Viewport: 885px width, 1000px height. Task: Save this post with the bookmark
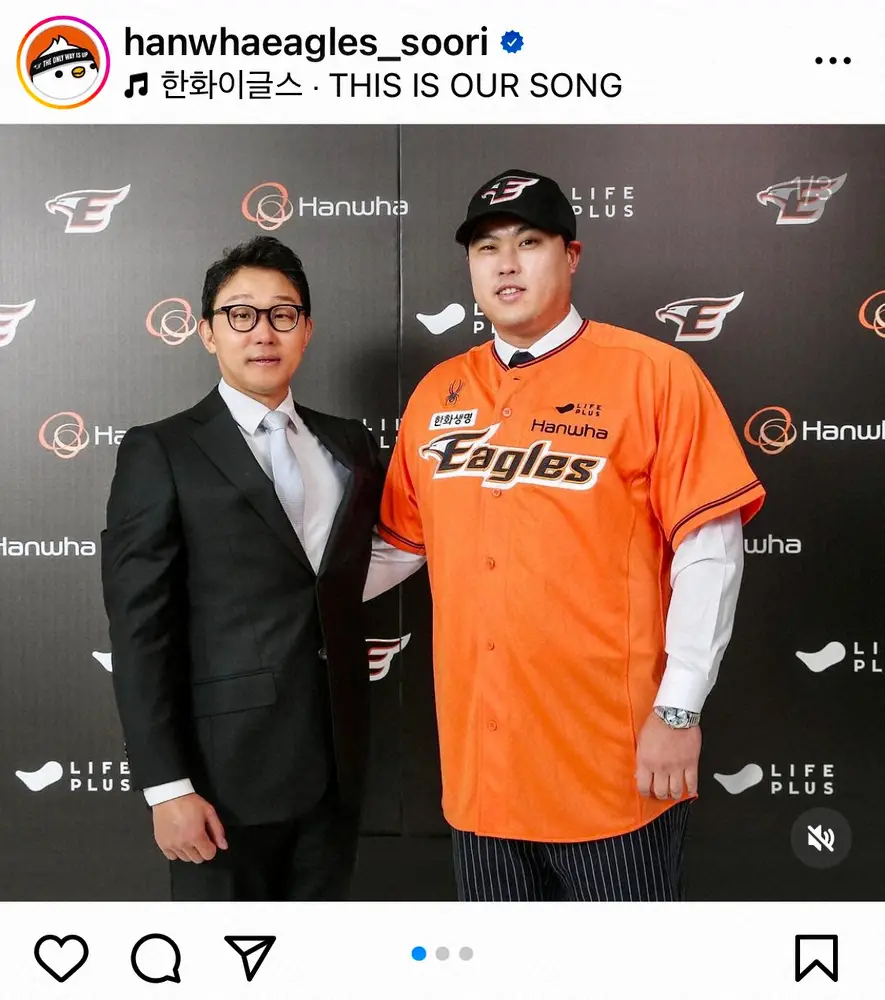tap(816, 957)
